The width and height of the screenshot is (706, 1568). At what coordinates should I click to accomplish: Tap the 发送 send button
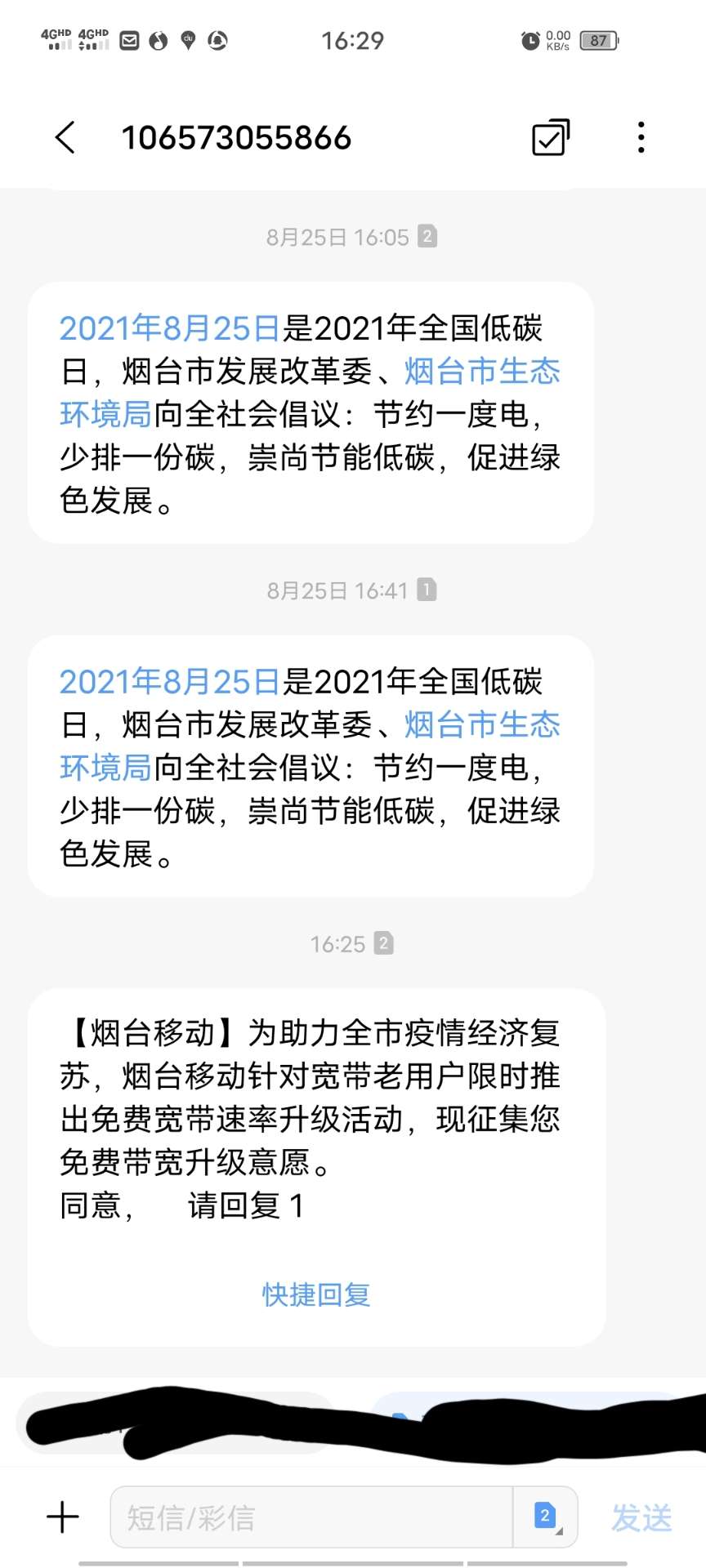641,1517
